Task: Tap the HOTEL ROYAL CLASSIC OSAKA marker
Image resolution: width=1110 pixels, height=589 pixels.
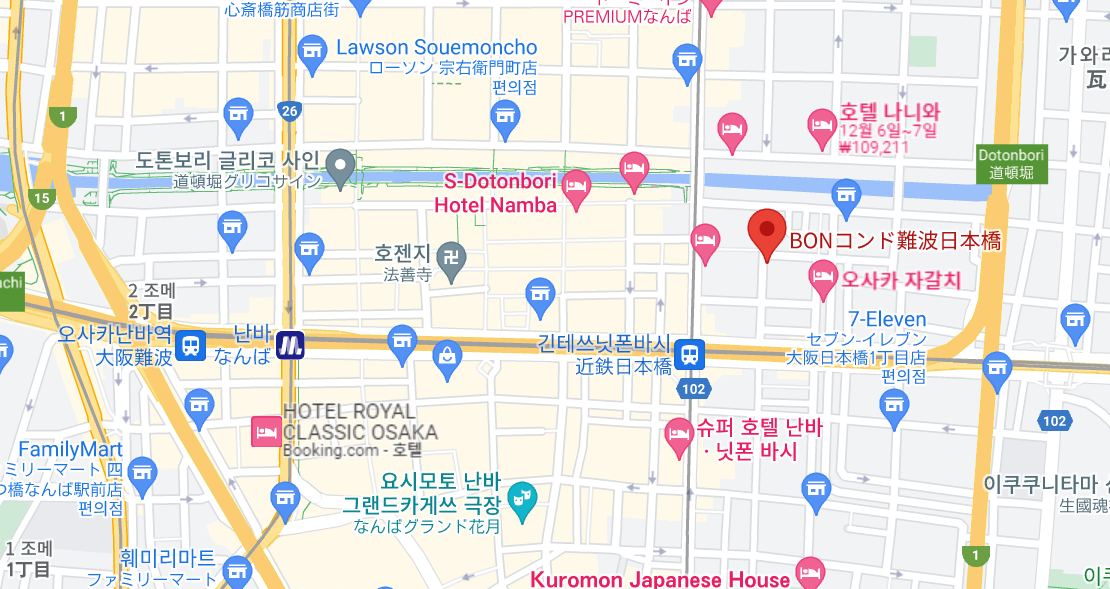Action: [x=264, y=432]
